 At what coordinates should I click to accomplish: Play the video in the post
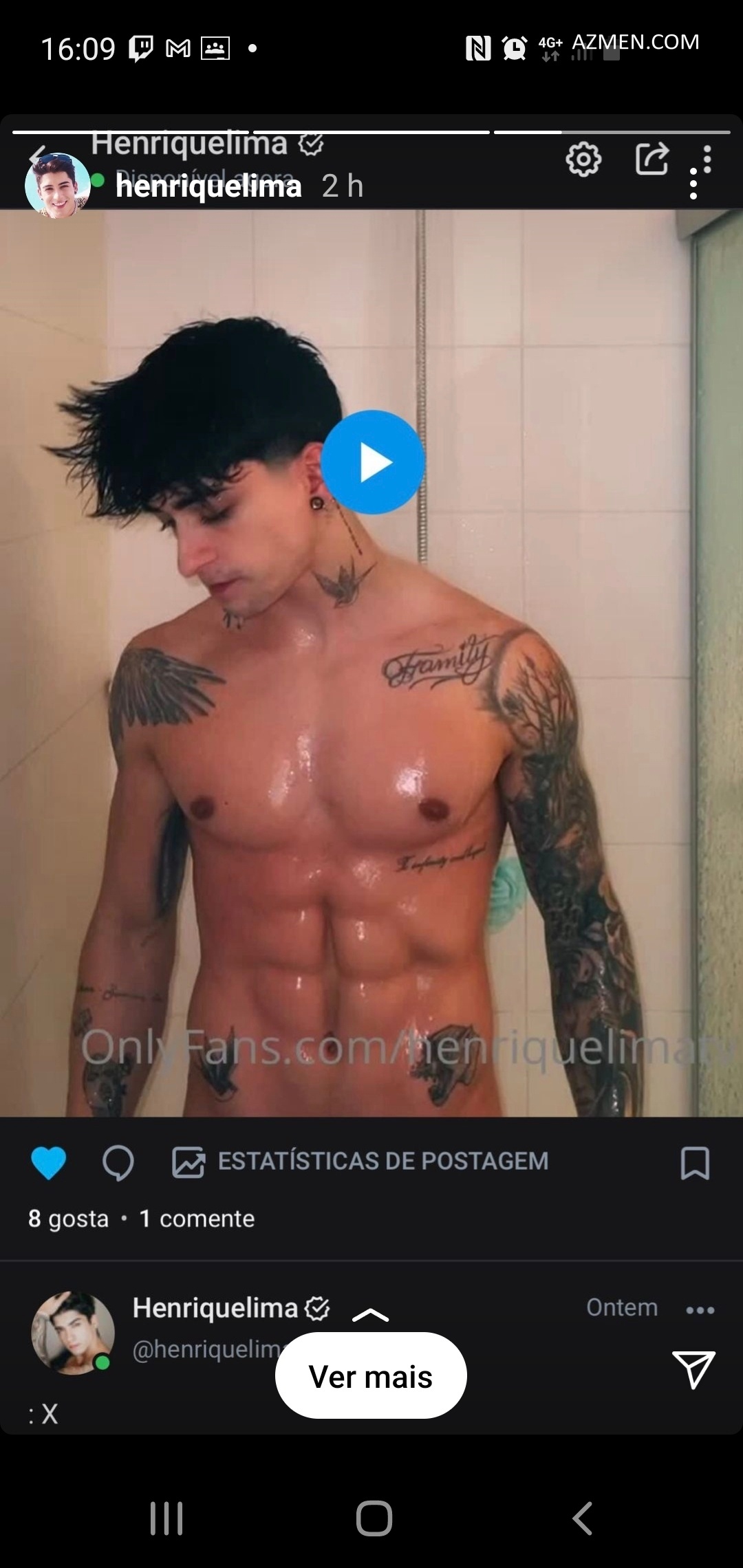coord(373,462)
